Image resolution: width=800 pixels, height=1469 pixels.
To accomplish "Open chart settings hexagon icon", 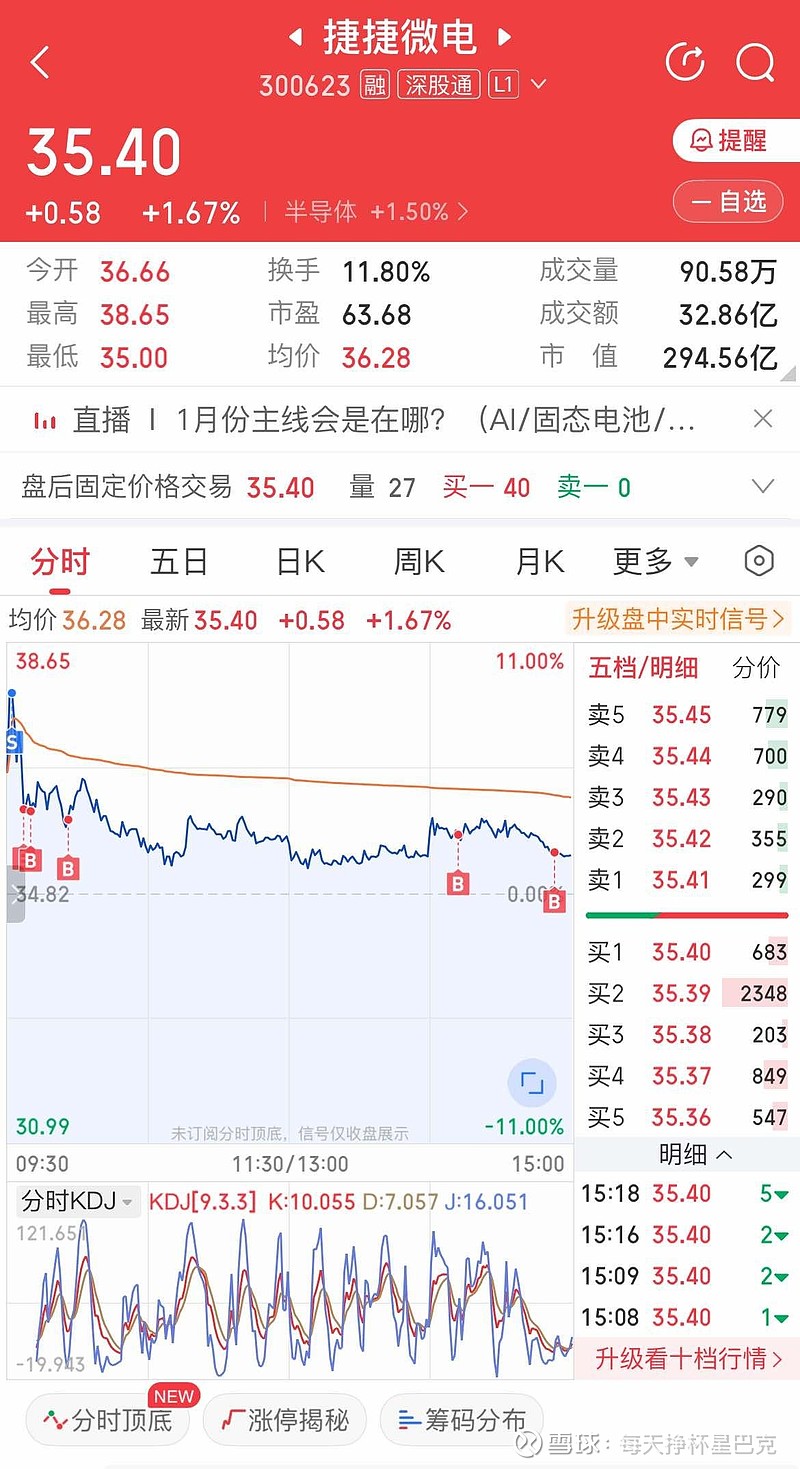I will (760, 561).
